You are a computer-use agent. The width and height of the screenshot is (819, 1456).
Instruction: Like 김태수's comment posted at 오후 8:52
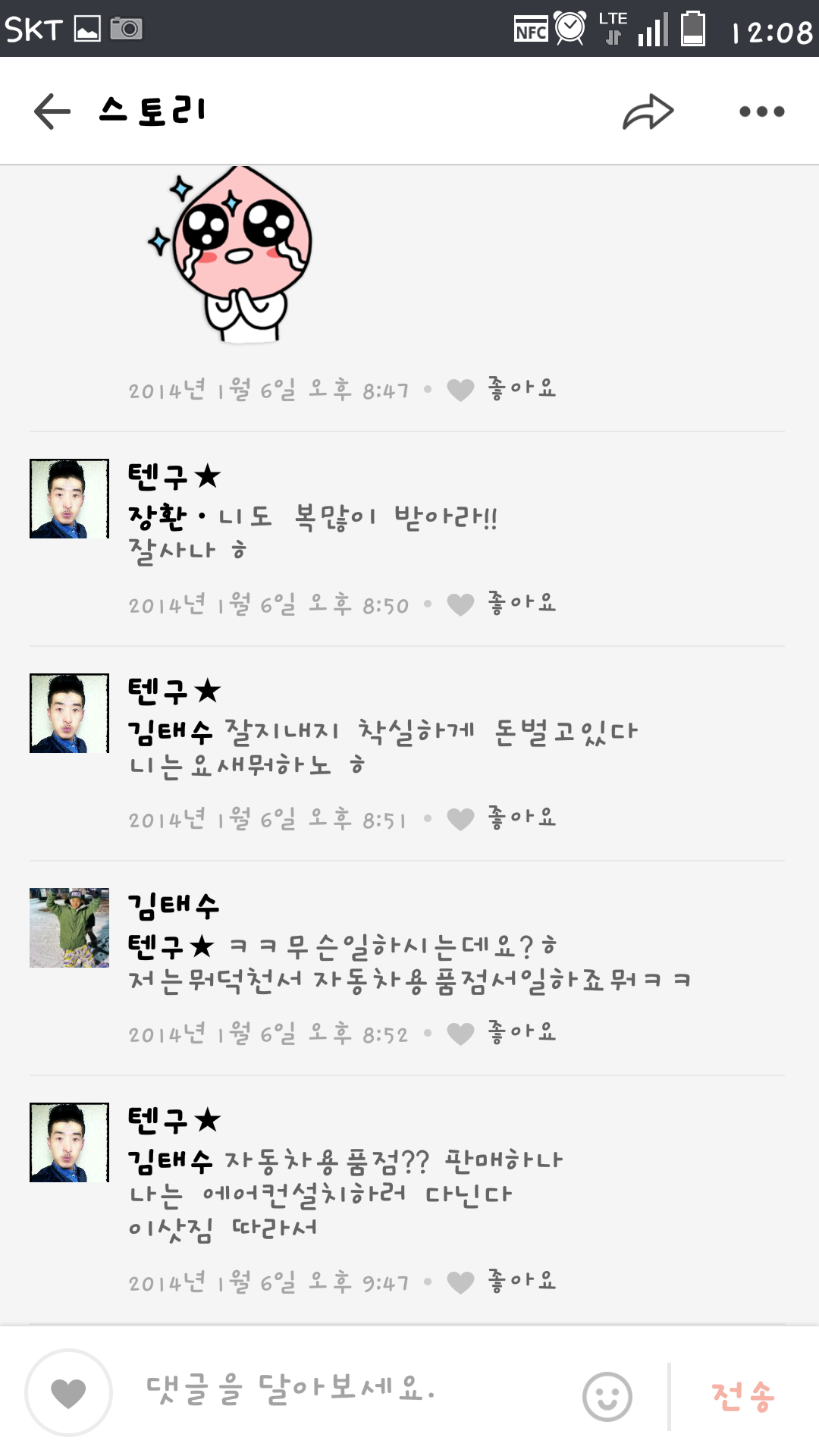pos(502,1034)
